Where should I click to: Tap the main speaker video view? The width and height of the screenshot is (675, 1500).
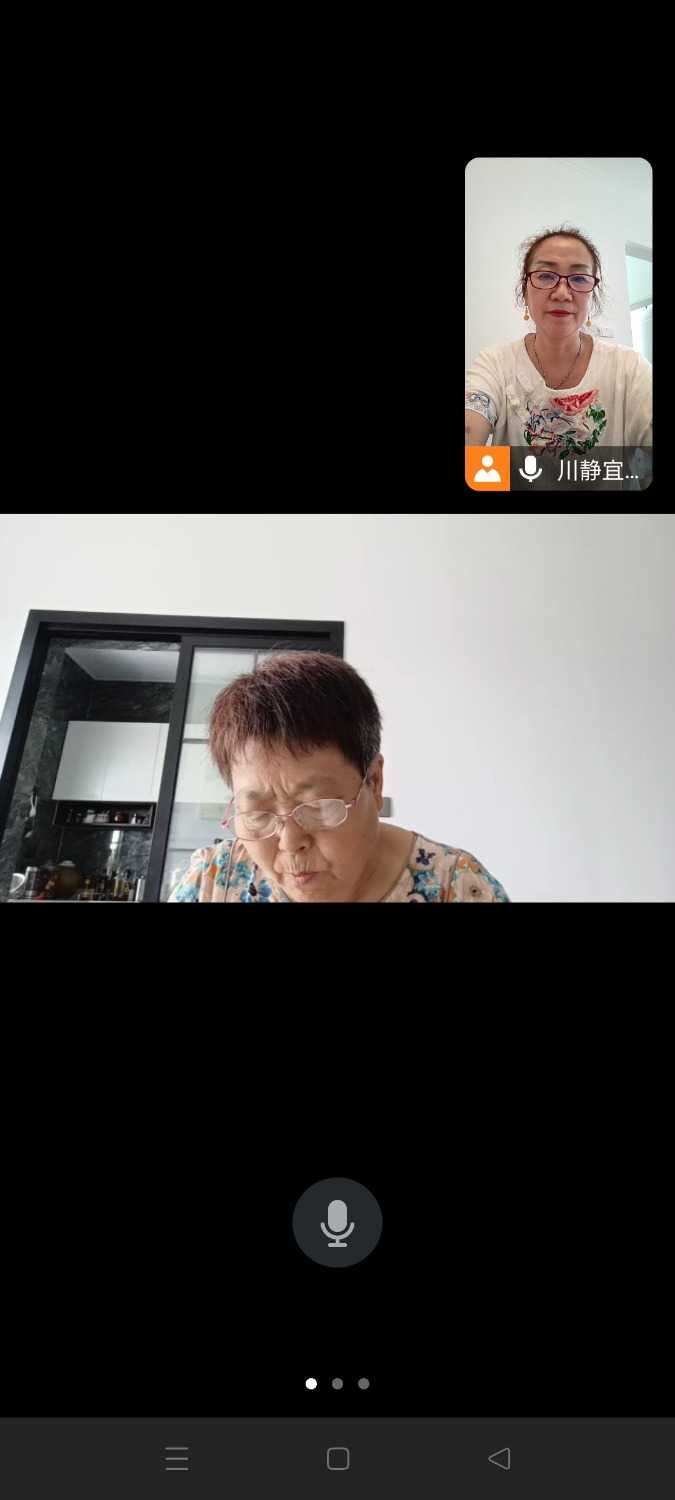337,708
